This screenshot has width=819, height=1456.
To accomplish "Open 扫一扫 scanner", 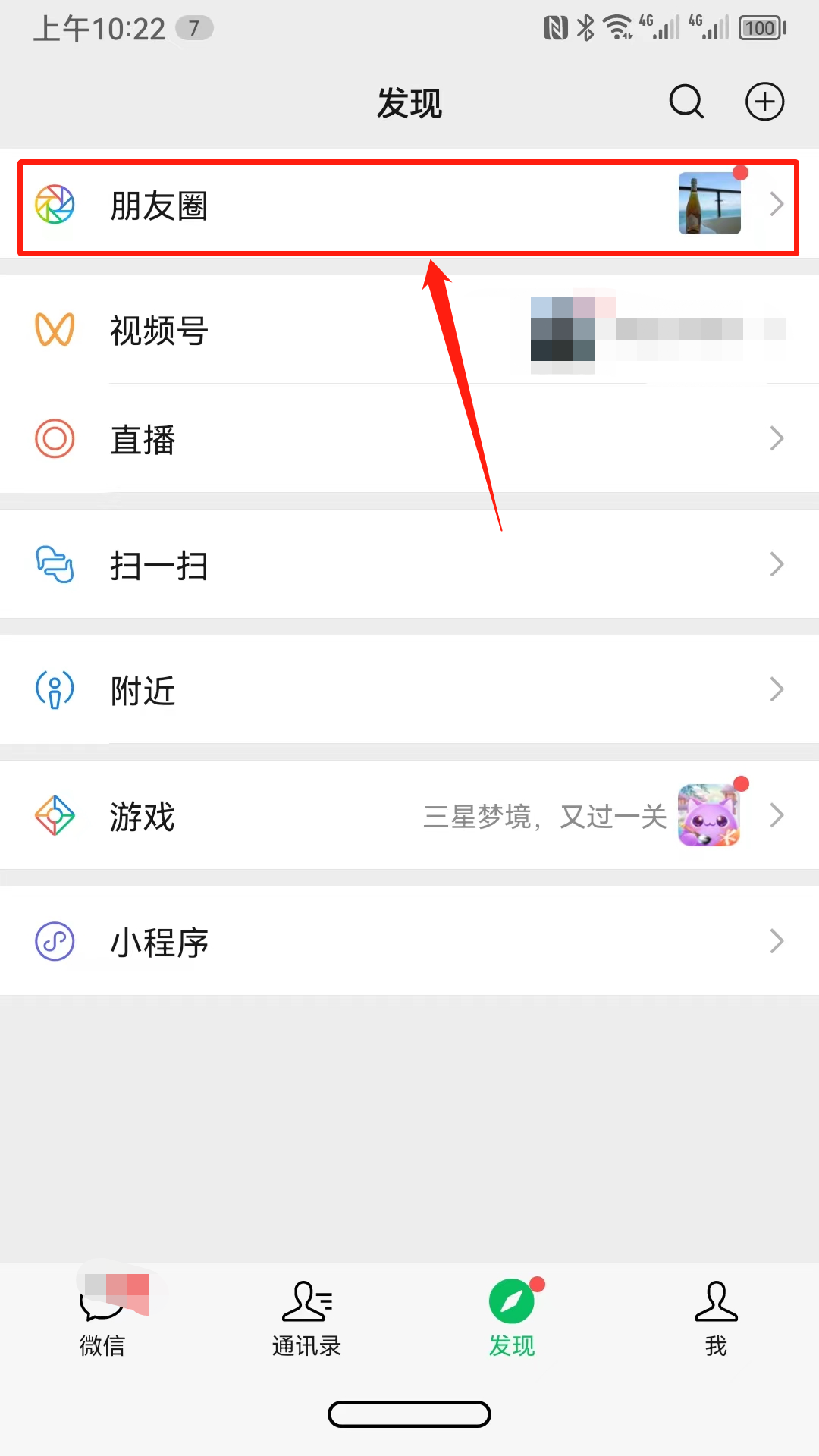I will point(409,564).
